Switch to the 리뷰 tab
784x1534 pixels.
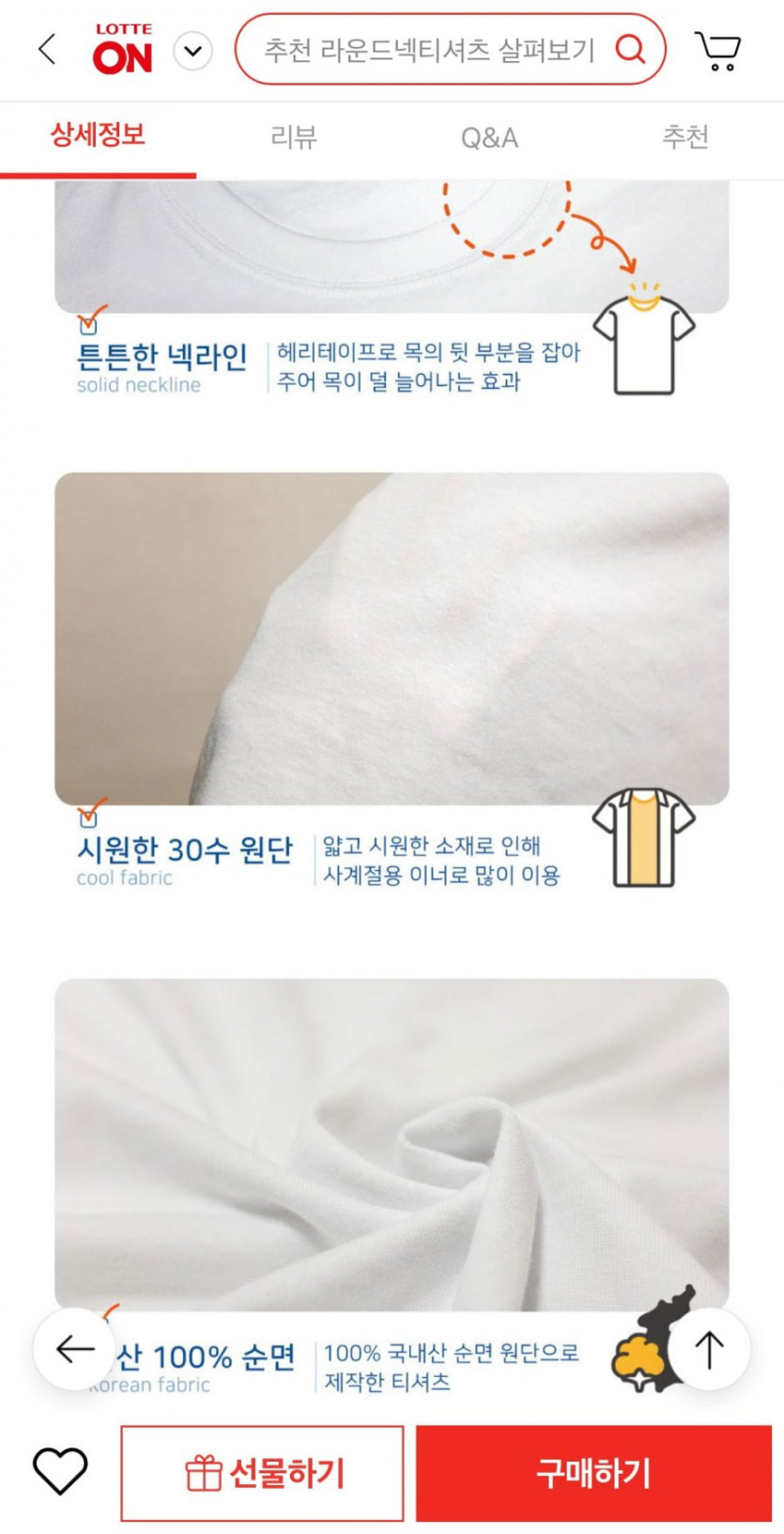tap(294, 137)
